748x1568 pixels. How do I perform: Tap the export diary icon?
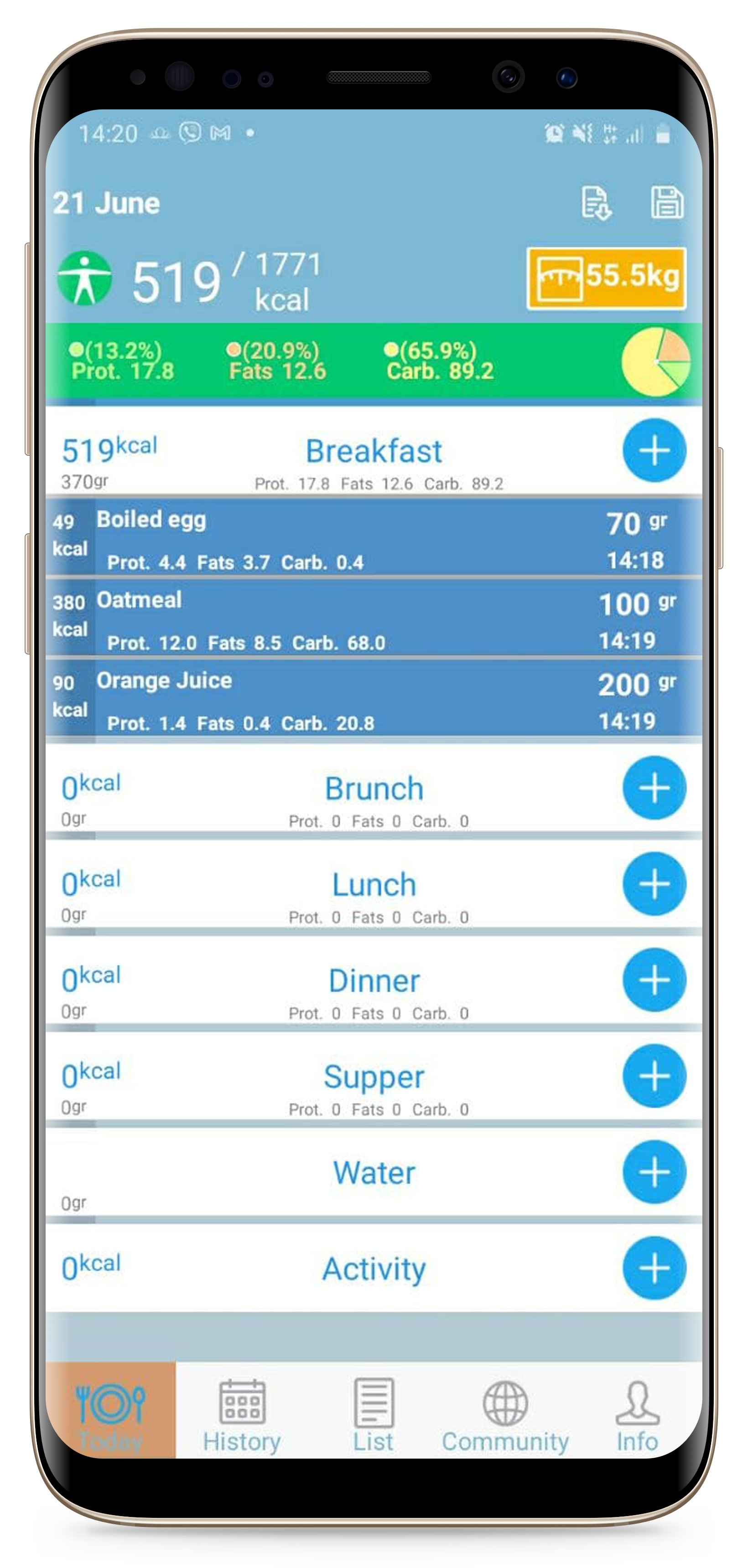pos(595,203)
